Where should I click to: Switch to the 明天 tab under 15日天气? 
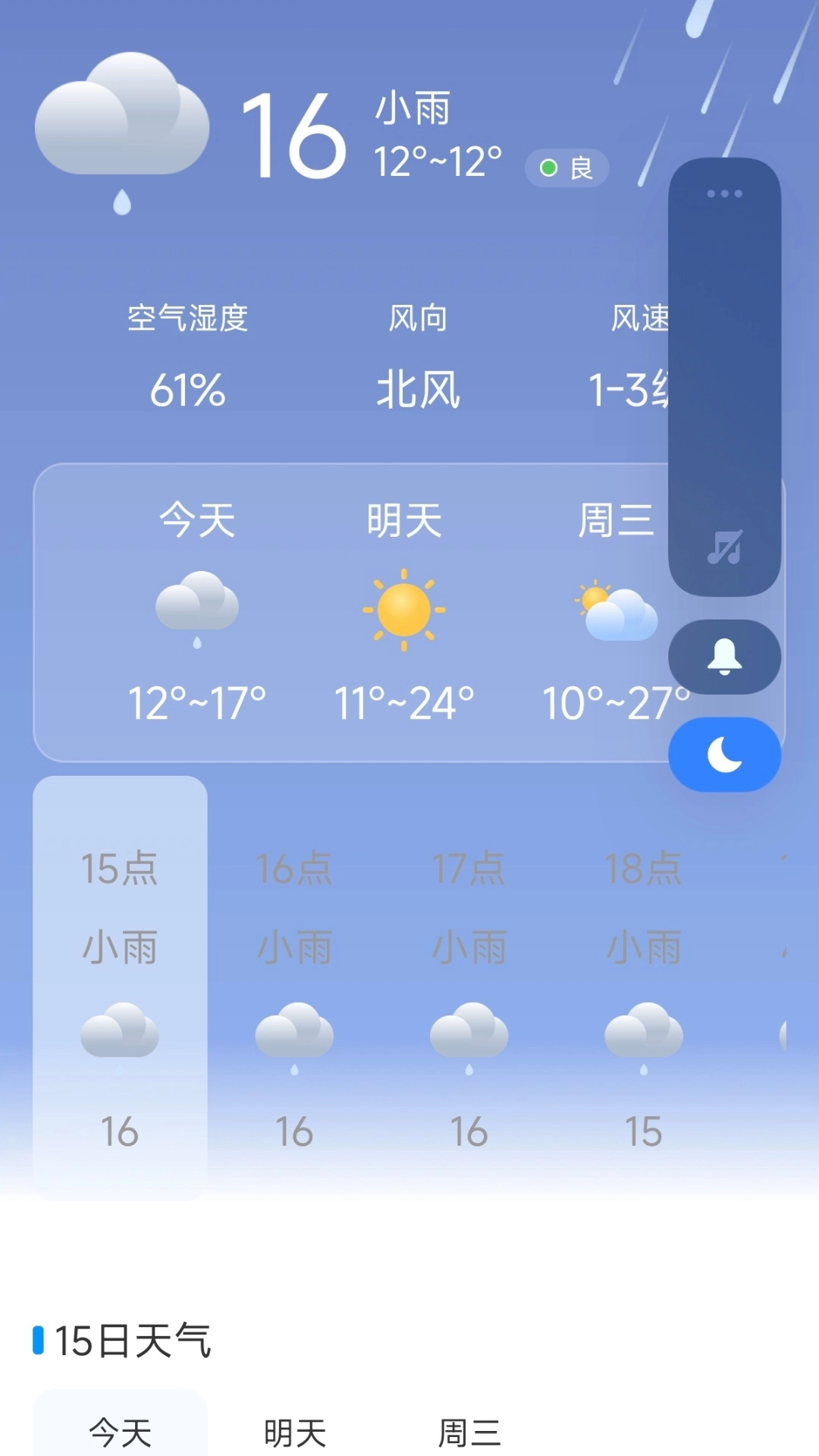(x=295, y=1429)
